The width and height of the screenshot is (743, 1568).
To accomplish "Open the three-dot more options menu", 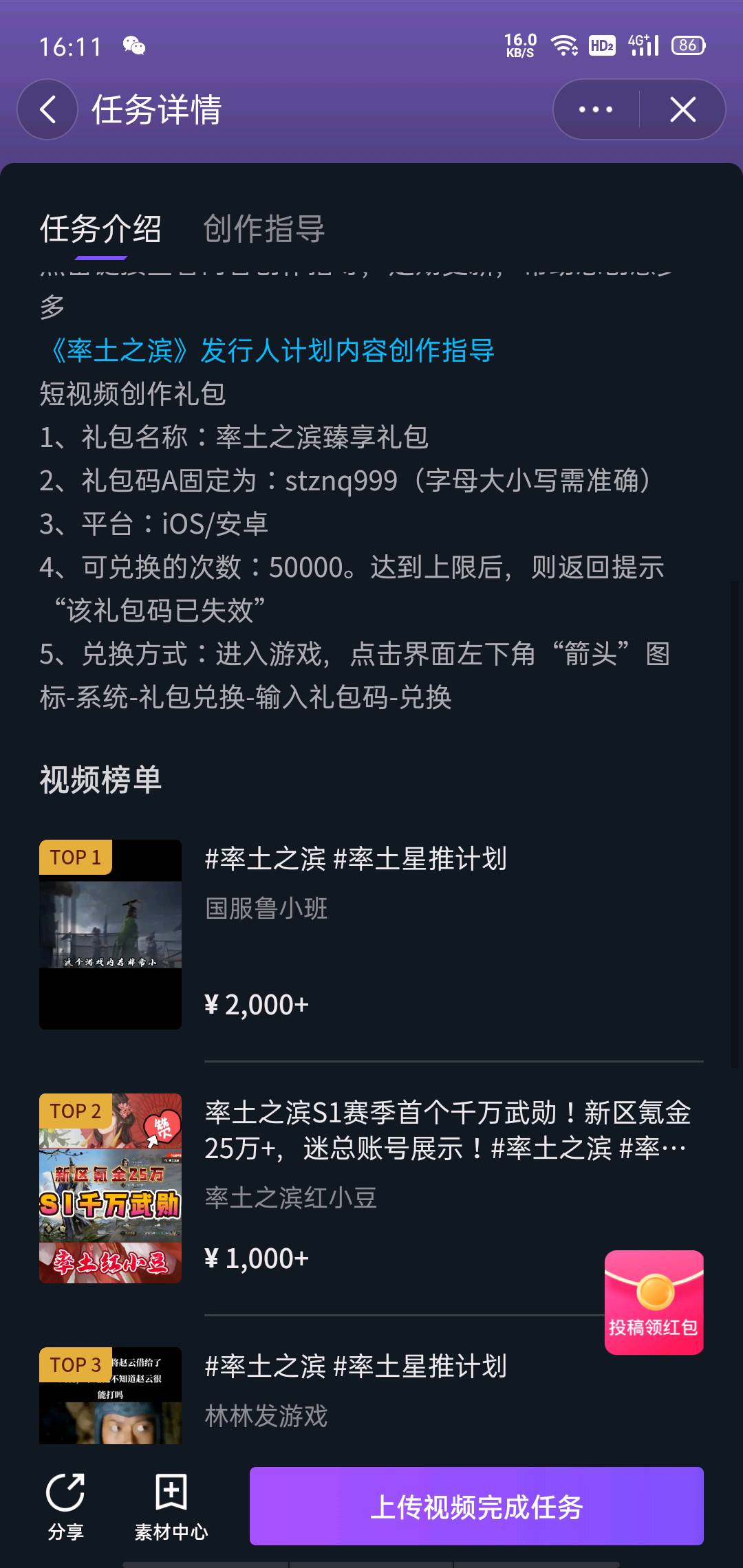I will (596, 110).
